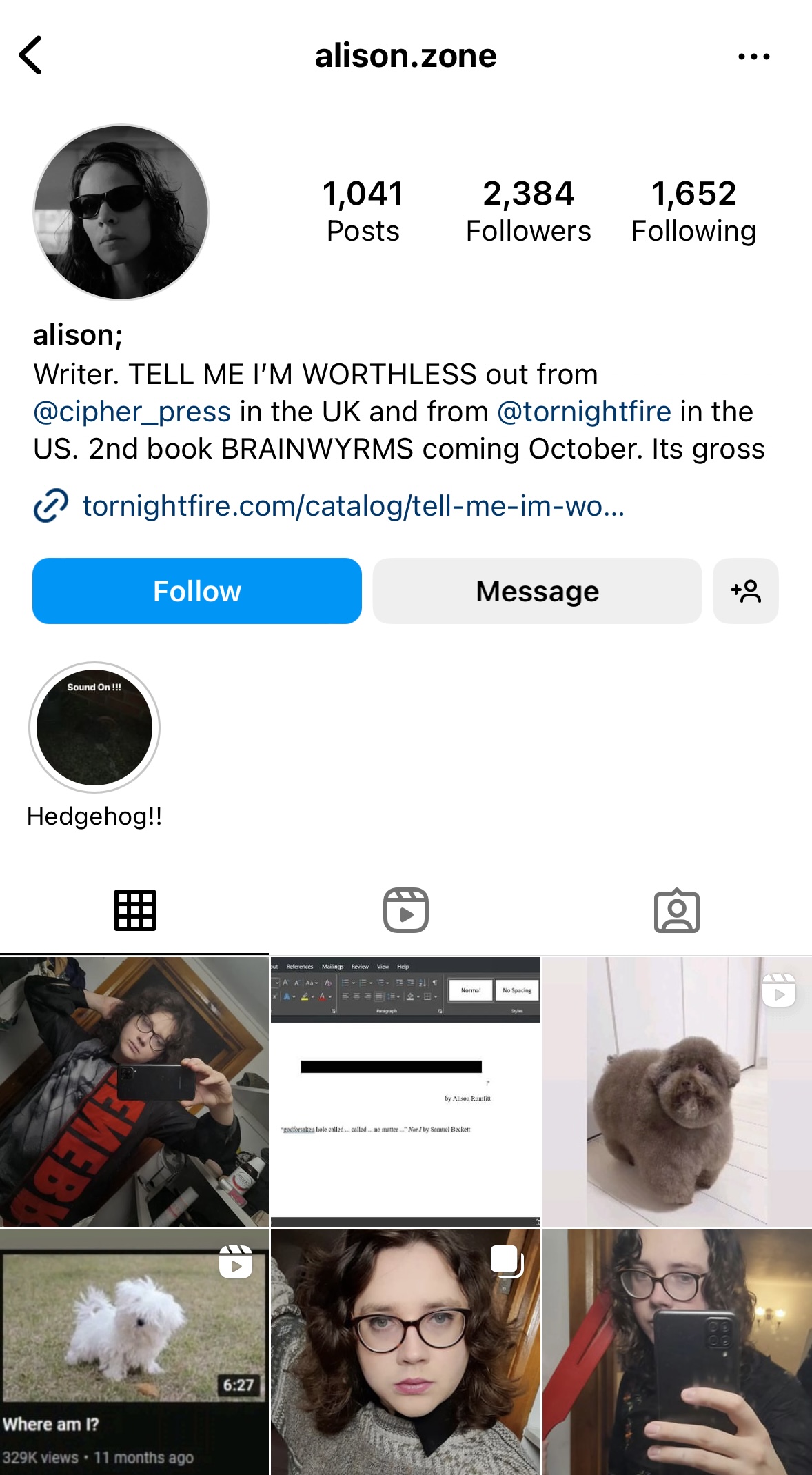Open the brown fluffy dog reel

678,1091
